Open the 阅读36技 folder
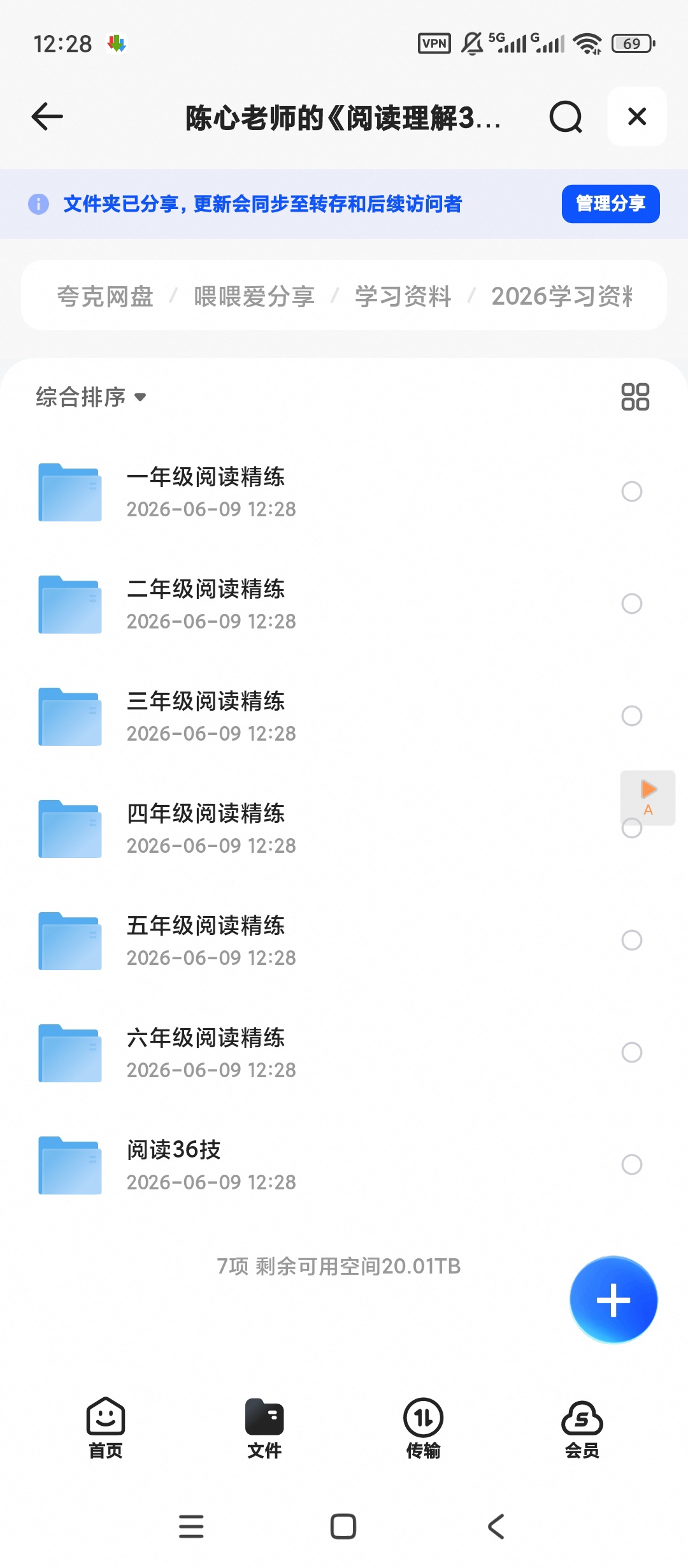 tap(344, 1165)
